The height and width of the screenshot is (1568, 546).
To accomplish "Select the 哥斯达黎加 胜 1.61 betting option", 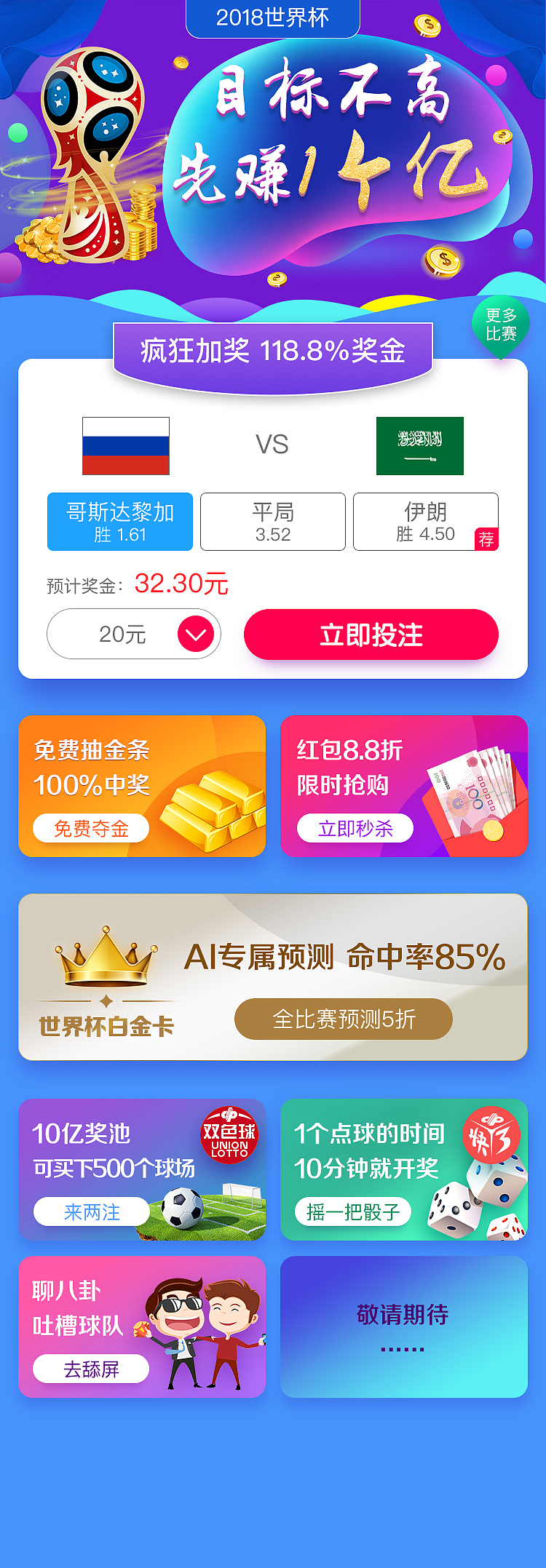I will tap(119, 521).
